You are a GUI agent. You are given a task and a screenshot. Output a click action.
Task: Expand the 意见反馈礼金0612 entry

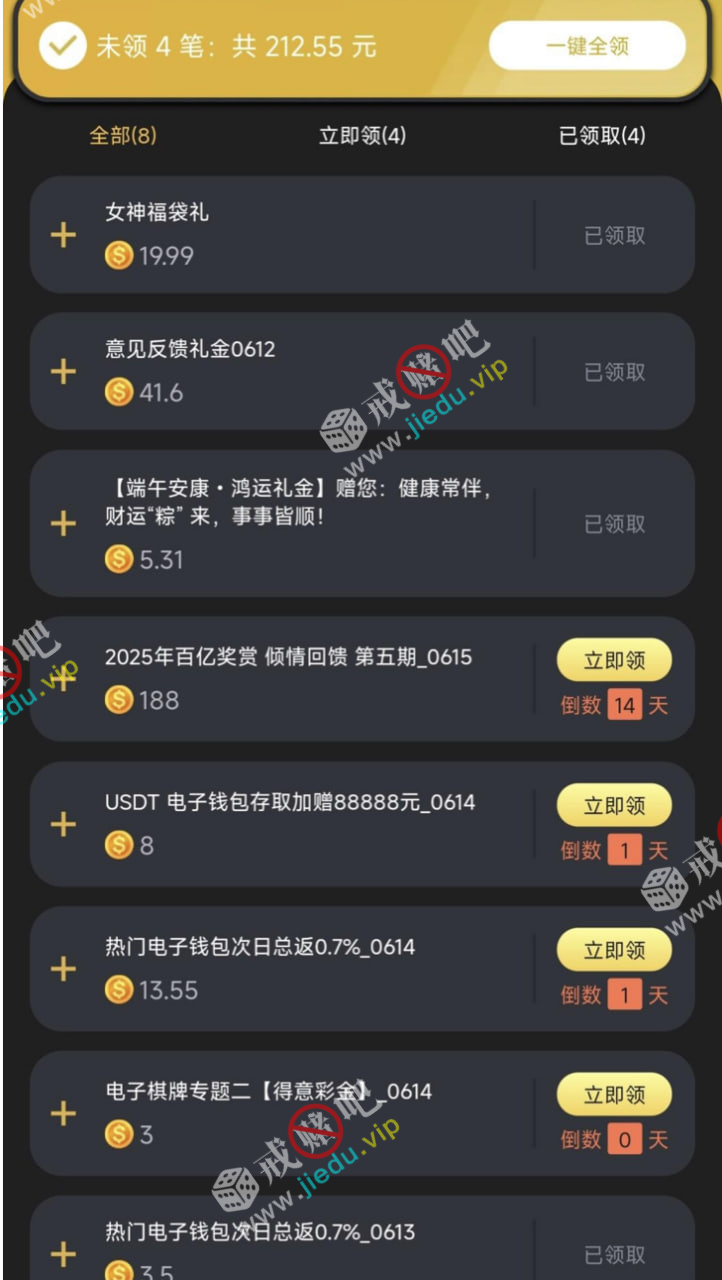[64, 372]
